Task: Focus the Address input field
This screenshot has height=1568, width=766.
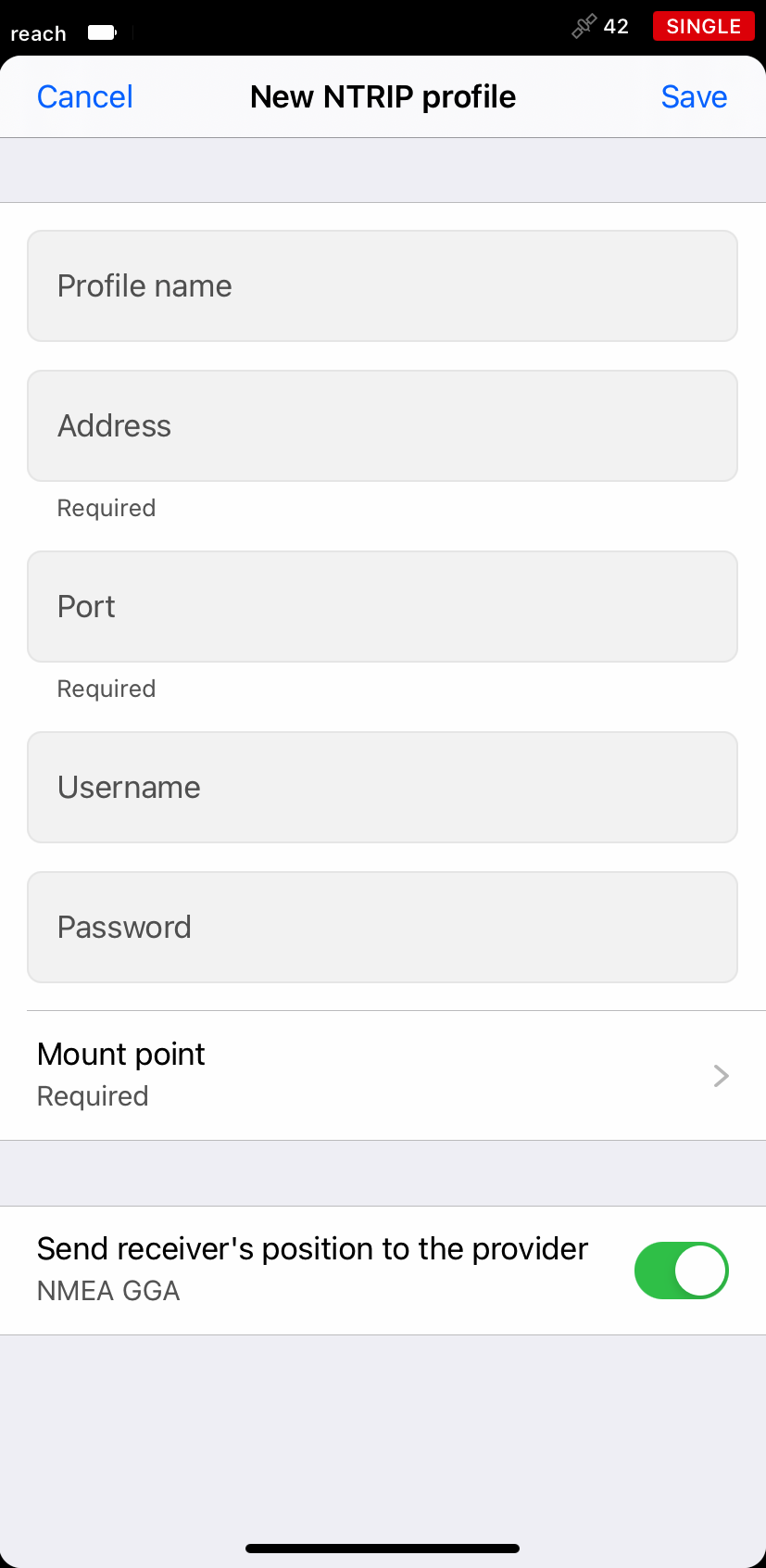Action: [x=383, y=425]
